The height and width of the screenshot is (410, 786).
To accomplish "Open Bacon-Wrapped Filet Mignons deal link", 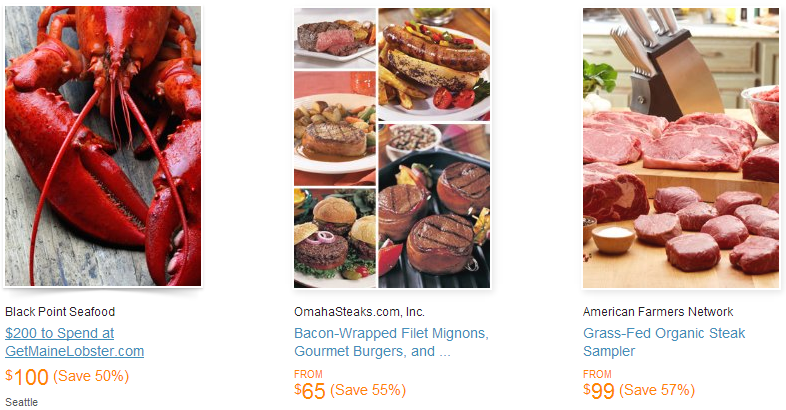I will pyautogui.click(x=390, y=342).
